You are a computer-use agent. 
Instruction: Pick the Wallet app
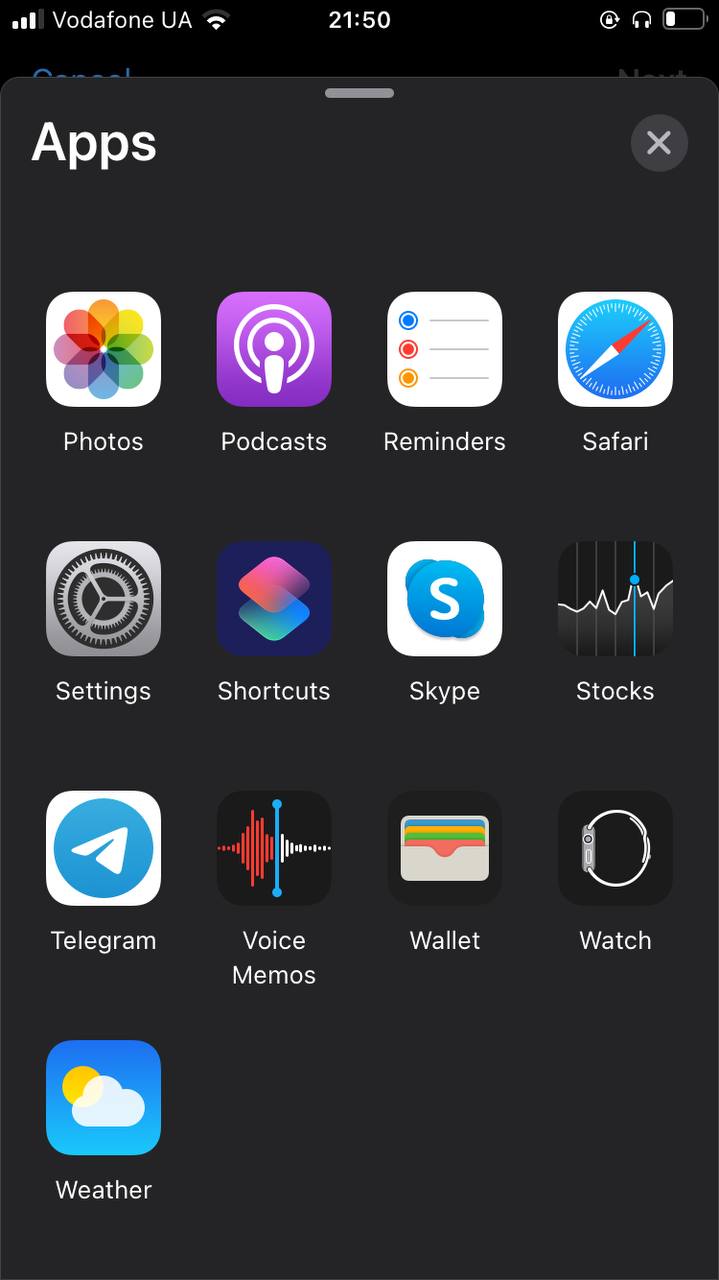click(445, 848)
